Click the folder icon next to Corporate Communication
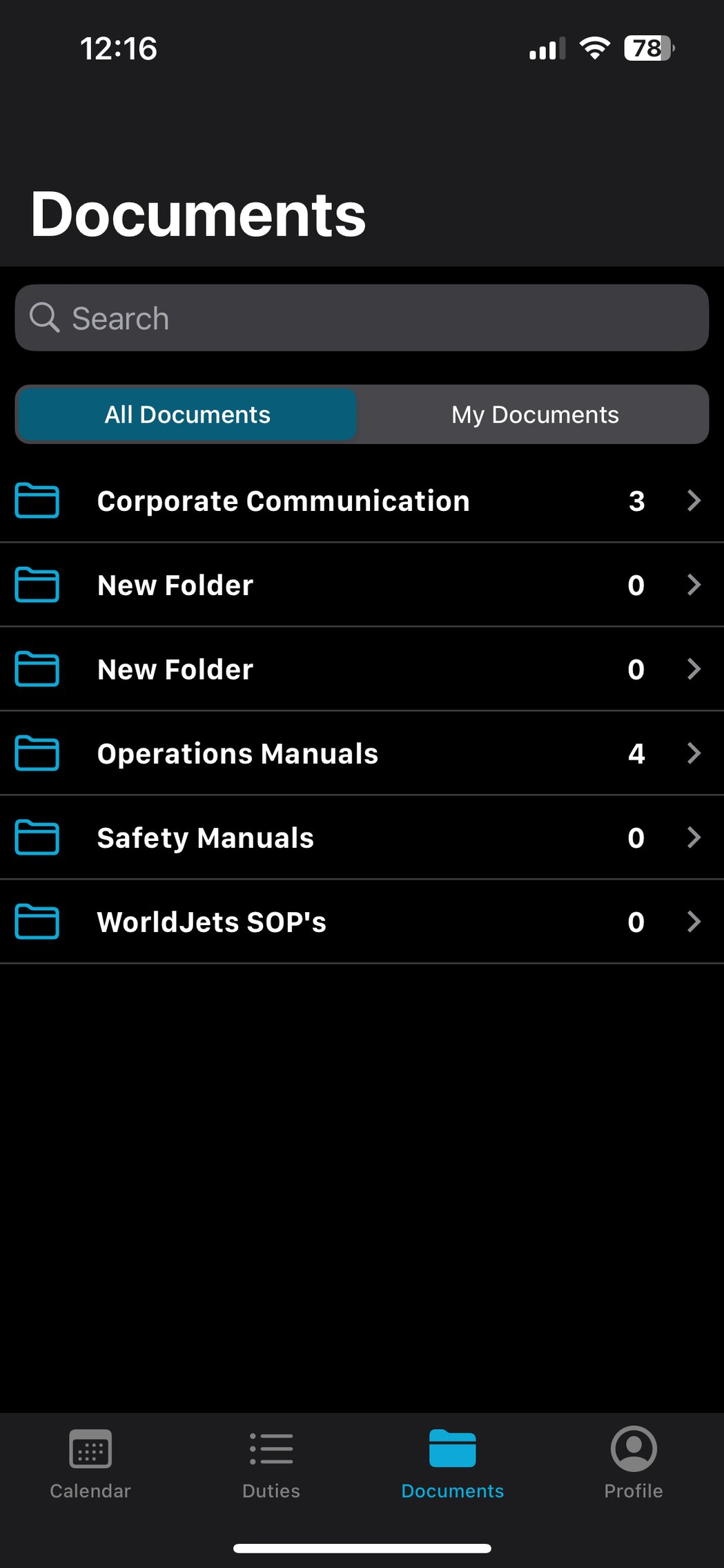Viewport: 724px width, 1568px height. pos(37,501)
